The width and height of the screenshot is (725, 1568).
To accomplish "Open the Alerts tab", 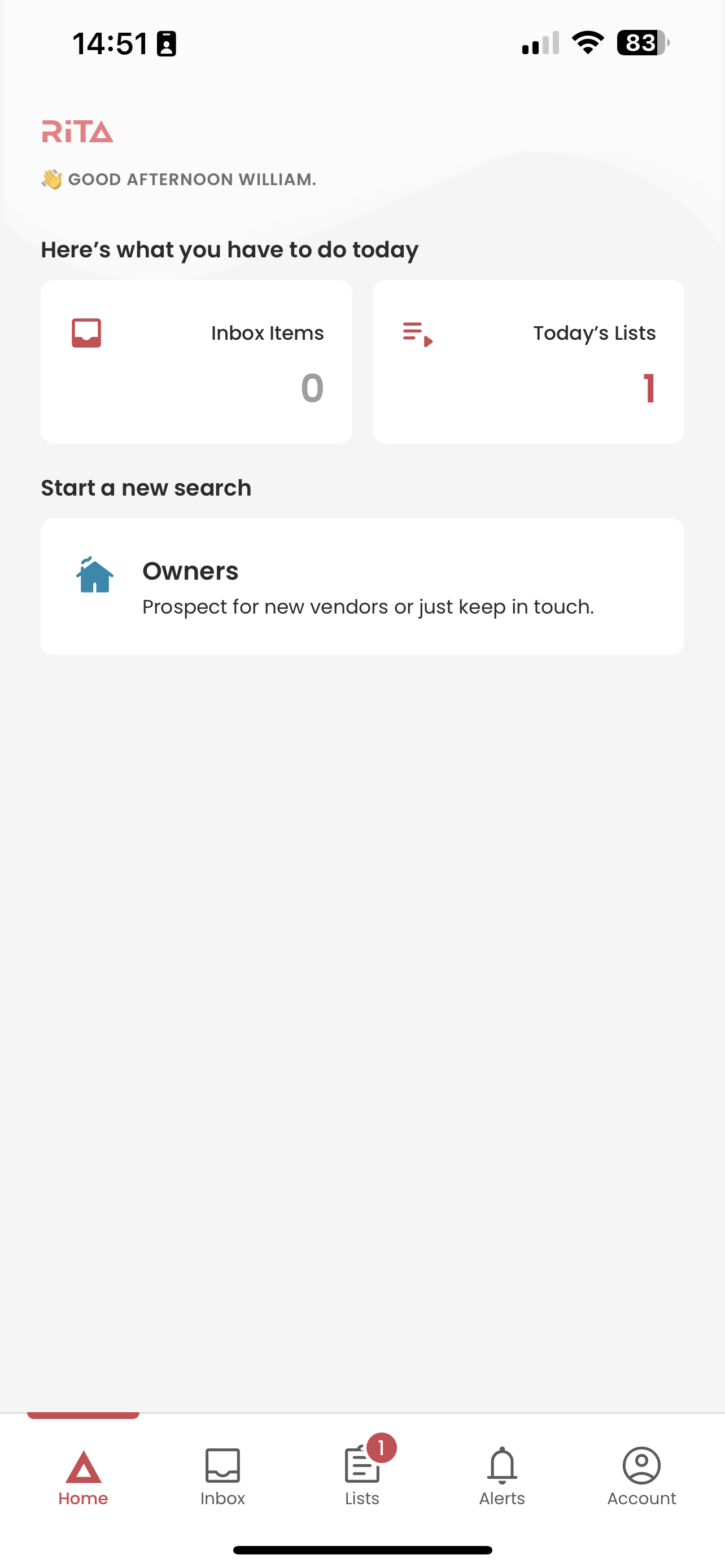I will (502, 1477).
